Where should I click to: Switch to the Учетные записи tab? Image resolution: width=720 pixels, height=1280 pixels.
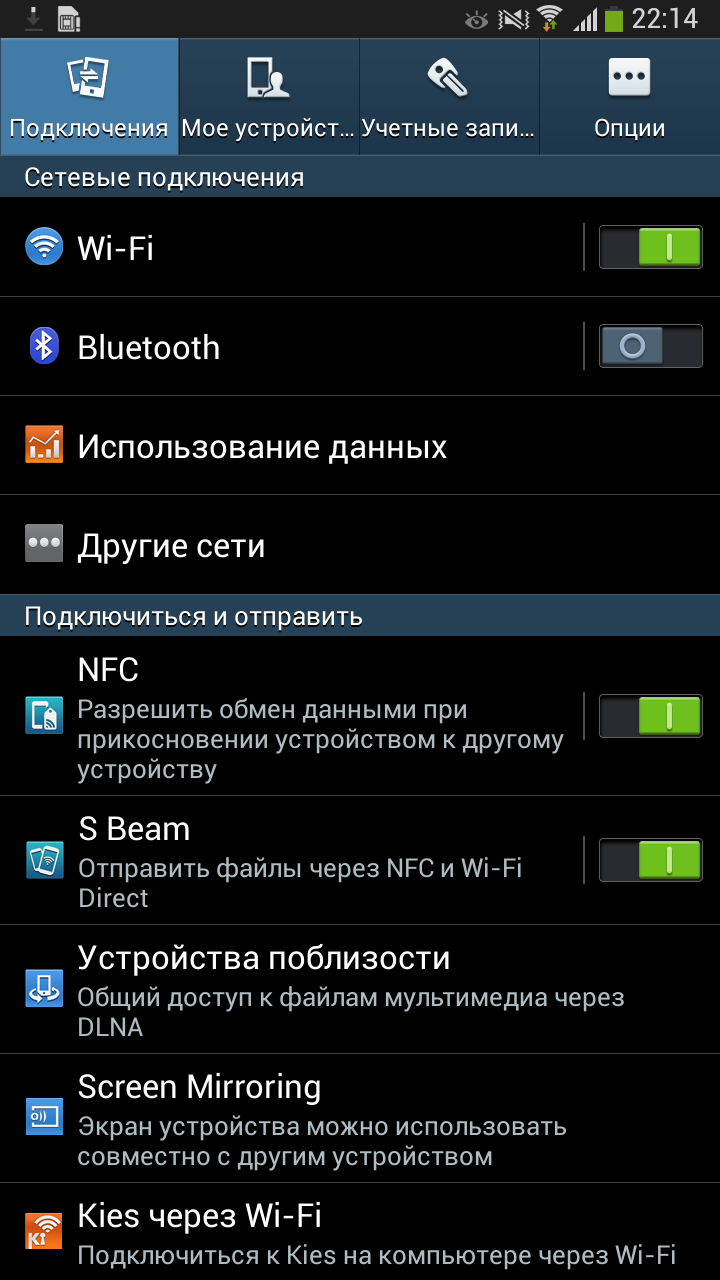coord(449,97)
